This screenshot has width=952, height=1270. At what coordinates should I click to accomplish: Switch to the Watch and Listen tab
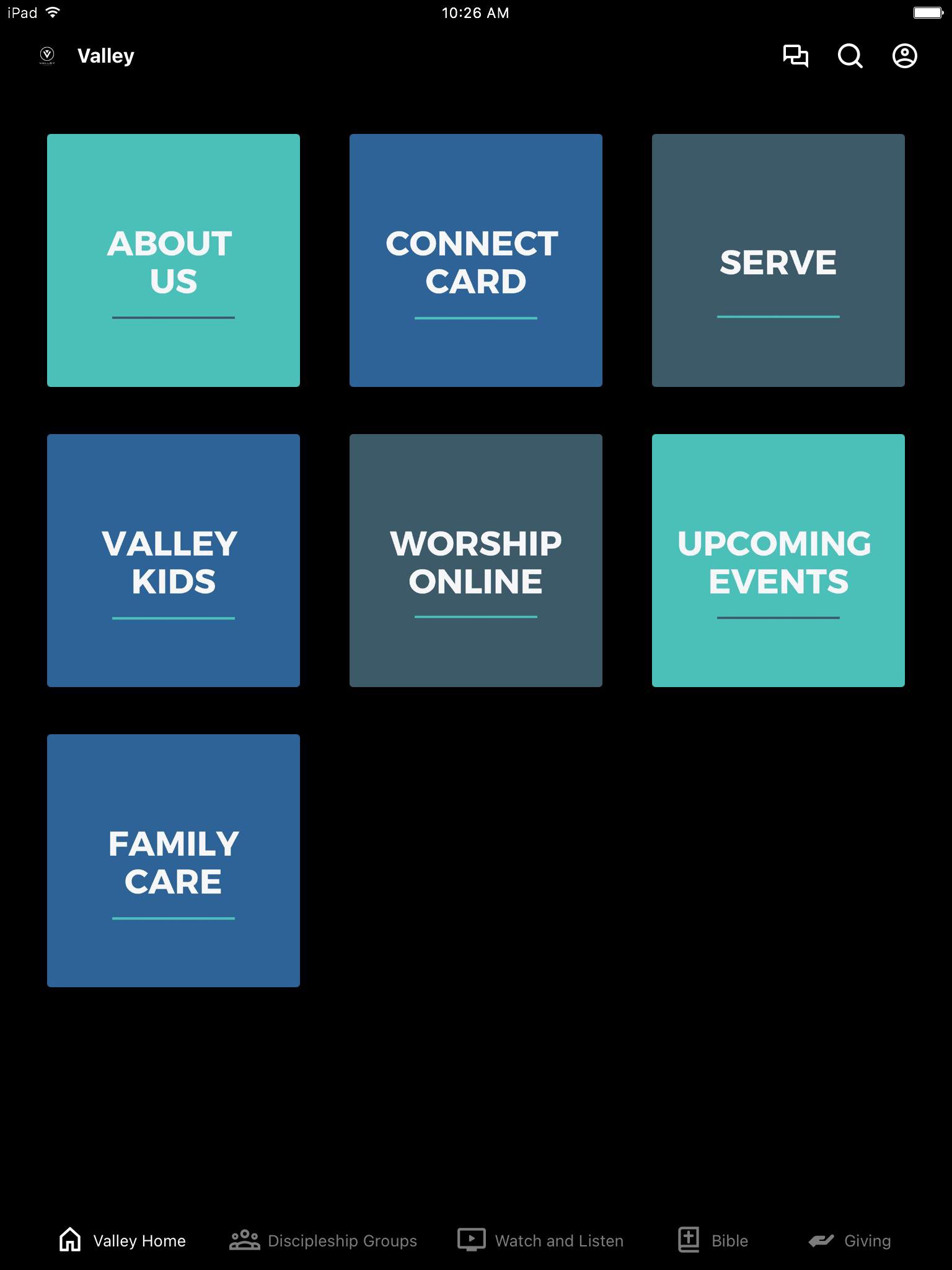540,1240
